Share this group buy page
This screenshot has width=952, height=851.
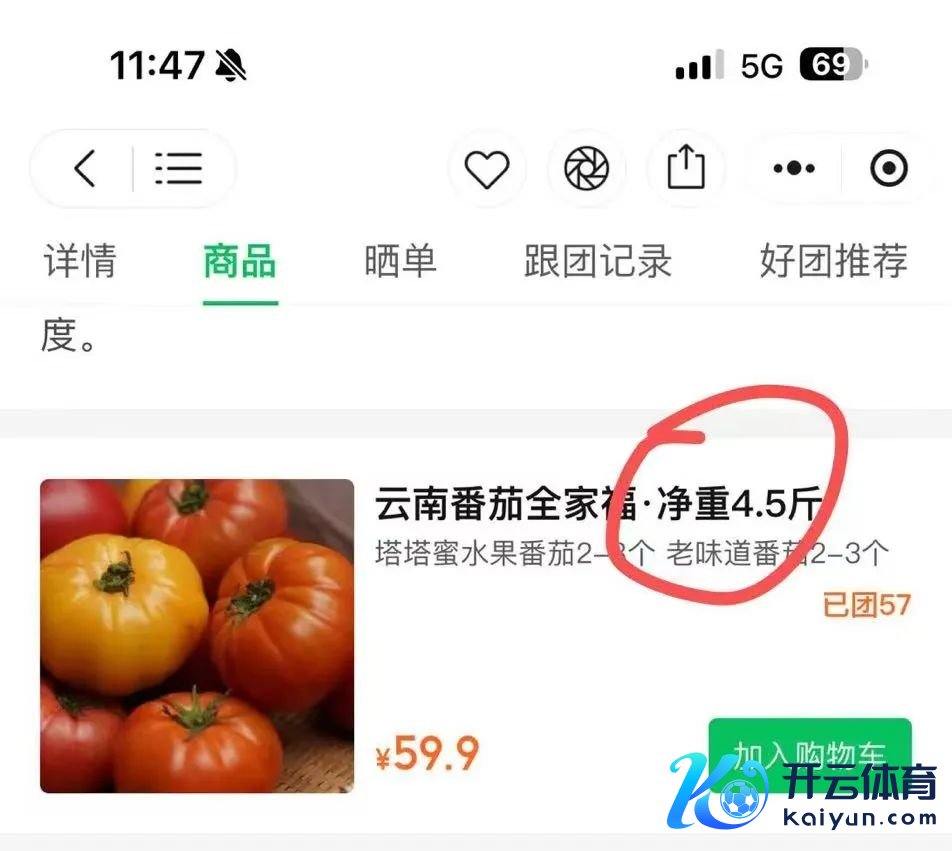click(x=685, y=167)
